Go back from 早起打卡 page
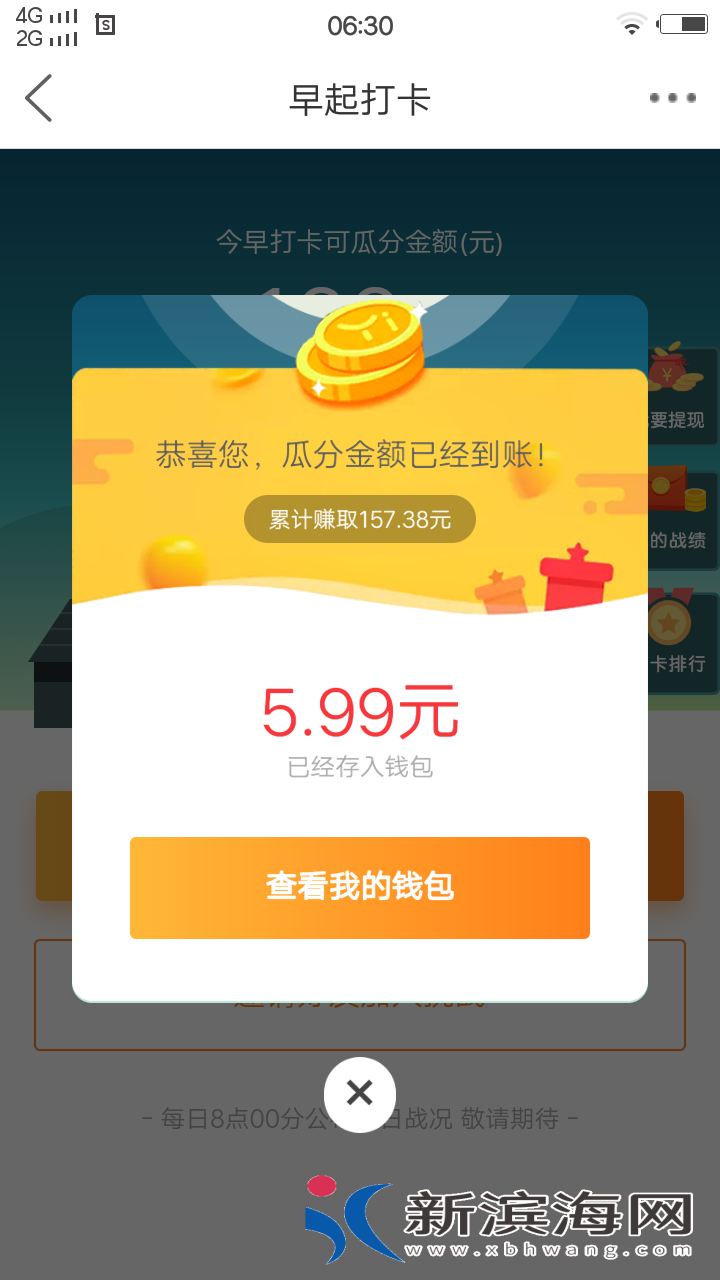This screenshot has height=1280, width=720. tap(38, 99)
